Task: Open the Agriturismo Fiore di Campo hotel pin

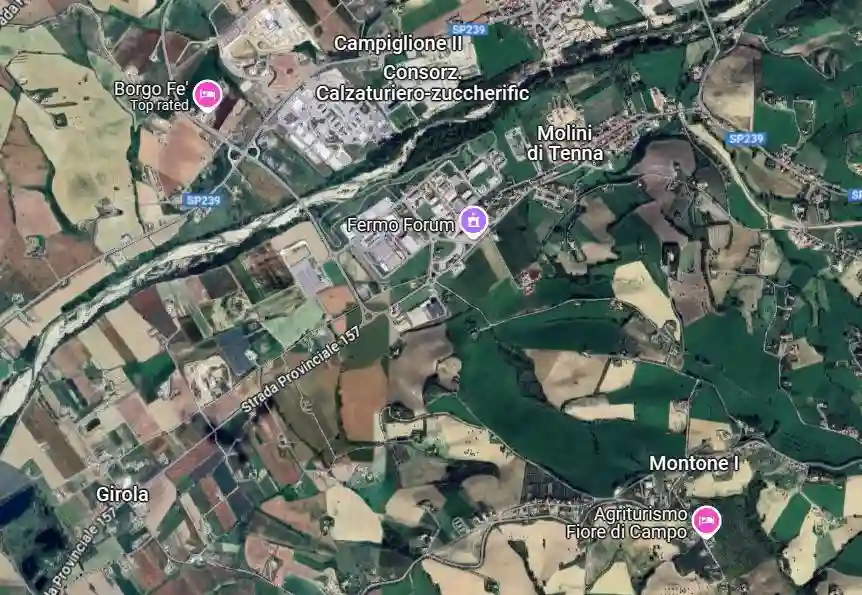Action: [x=706, y=519]
